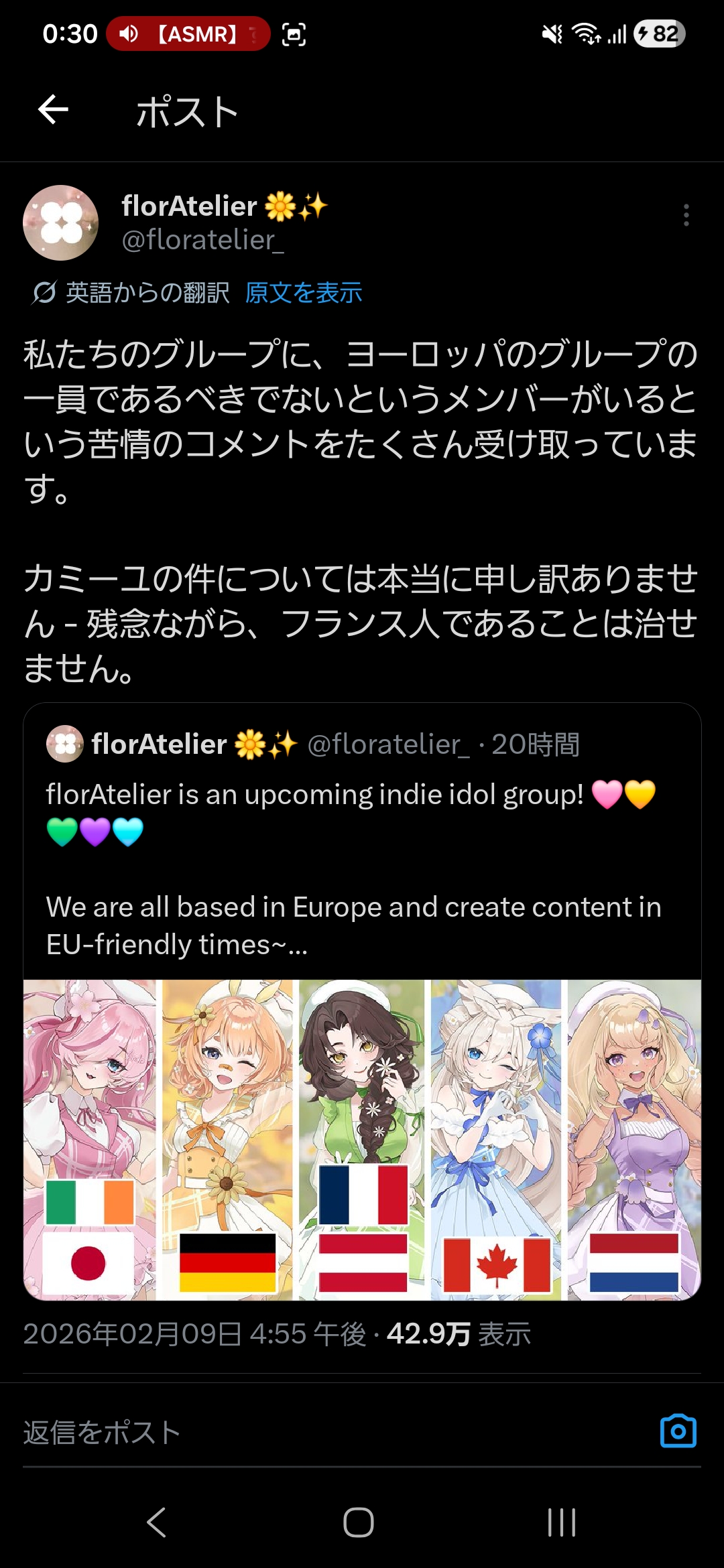This screenshot has height=1568, width=724.
Task: Open the camera icon in reply bar
Action: tap(678, 1431)
